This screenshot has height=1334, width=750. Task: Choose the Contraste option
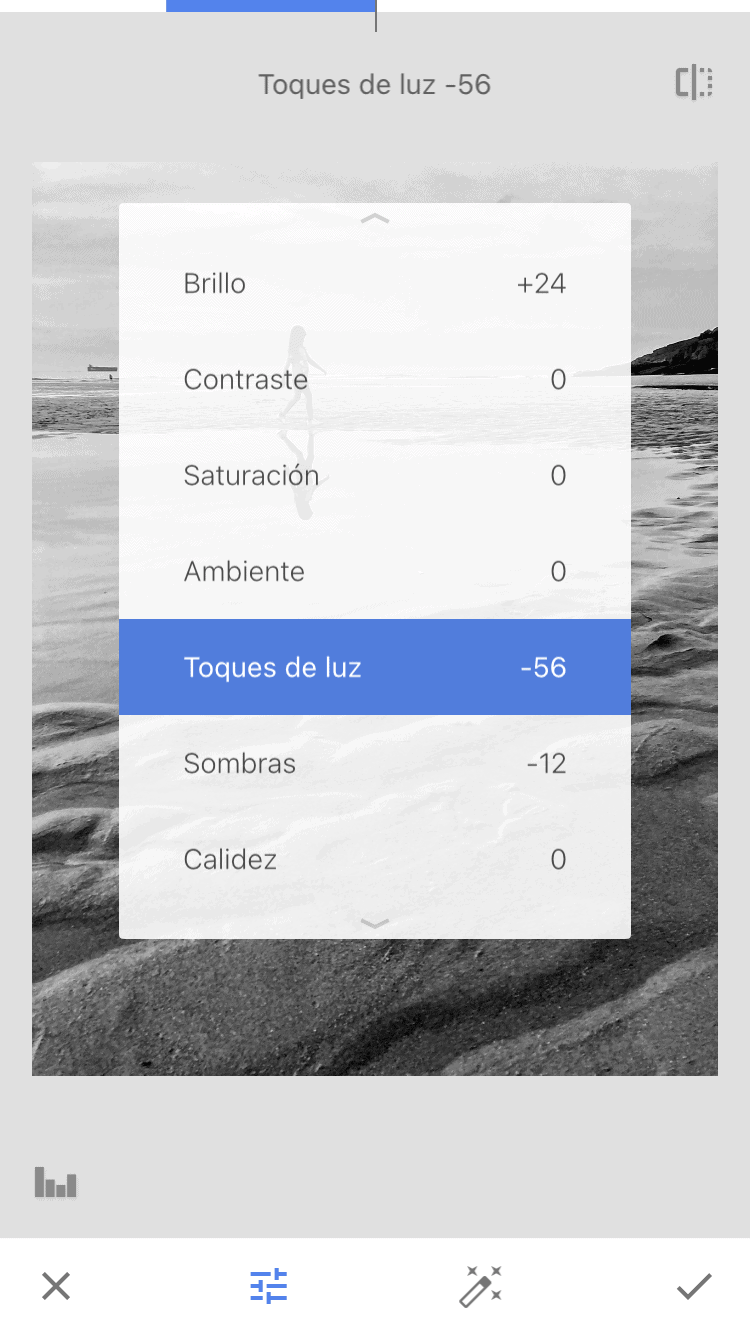point(375,379)
